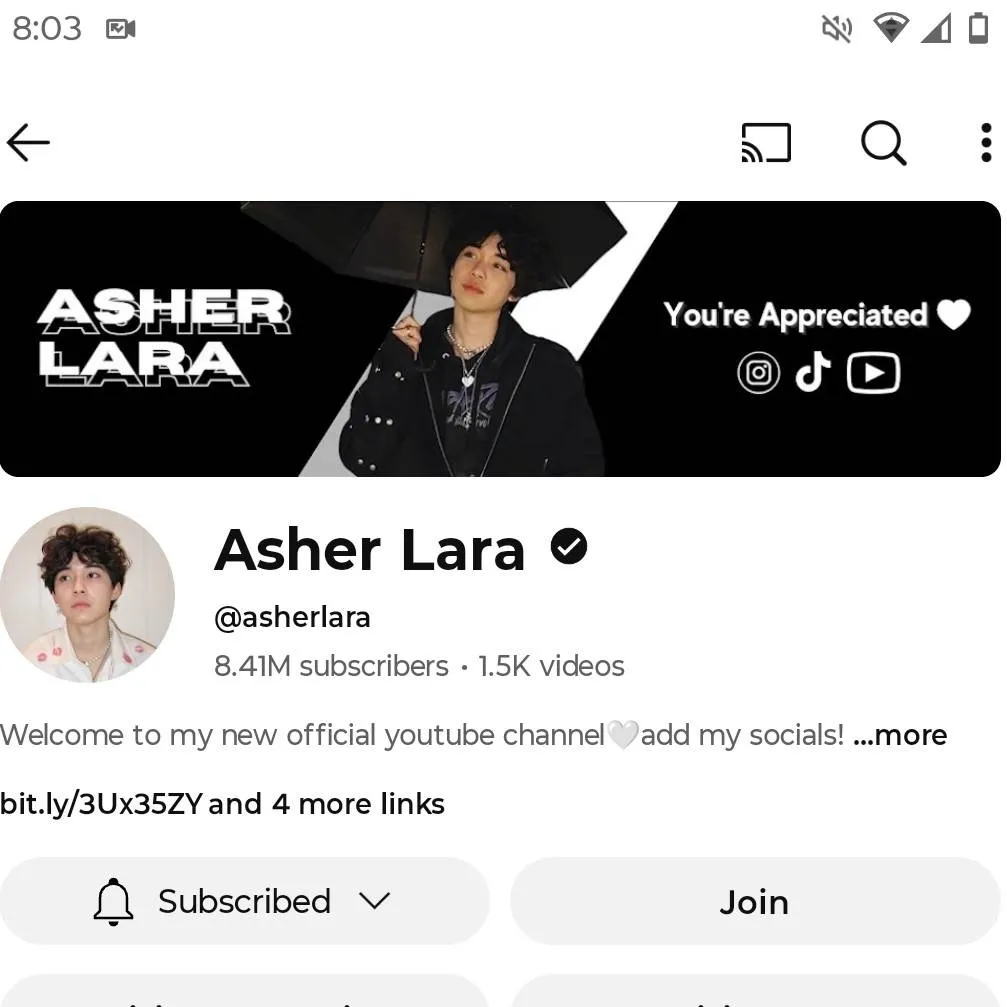Join the Asher Lara channel membership
1007x1007 pixels.
coord(754,901)
